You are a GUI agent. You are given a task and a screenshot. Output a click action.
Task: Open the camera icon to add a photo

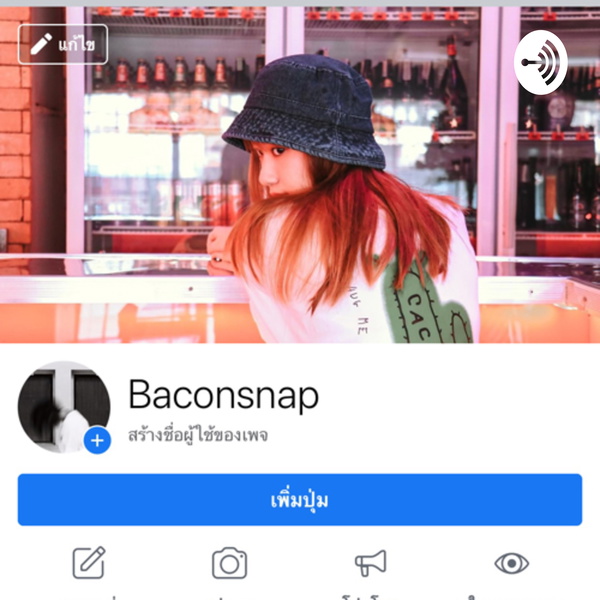tap(229, 563)
